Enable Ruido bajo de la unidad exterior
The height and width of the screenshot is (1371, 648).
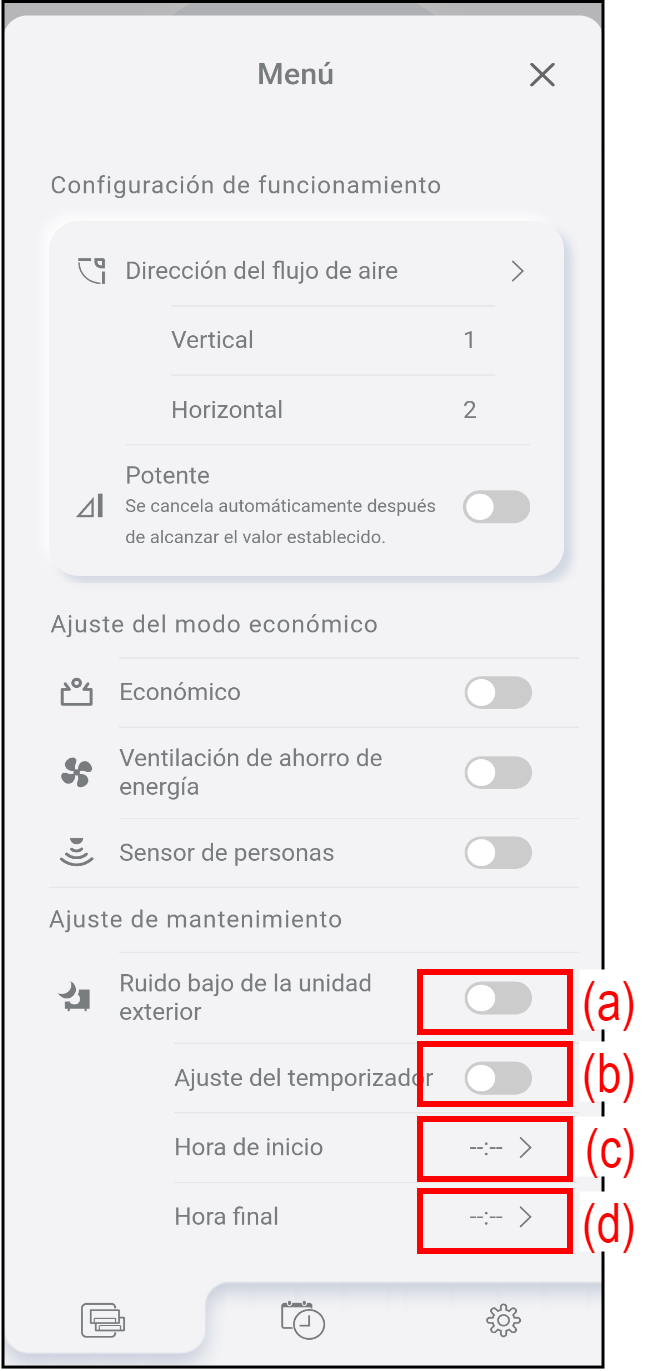[x=497, y=998]
